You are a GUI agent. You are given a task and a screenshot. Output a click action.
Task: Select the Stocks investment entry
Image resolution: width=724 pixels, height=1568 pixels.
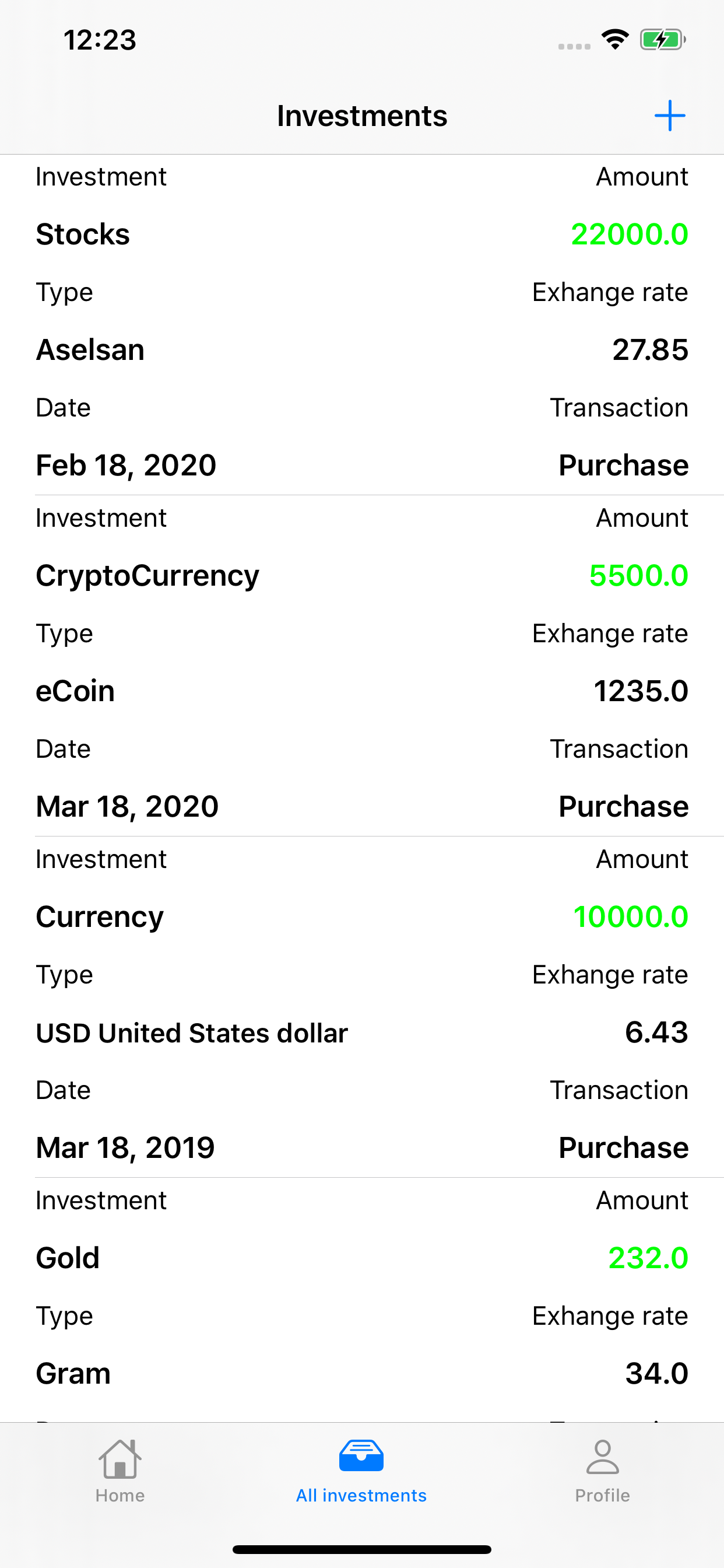(82, 234)
